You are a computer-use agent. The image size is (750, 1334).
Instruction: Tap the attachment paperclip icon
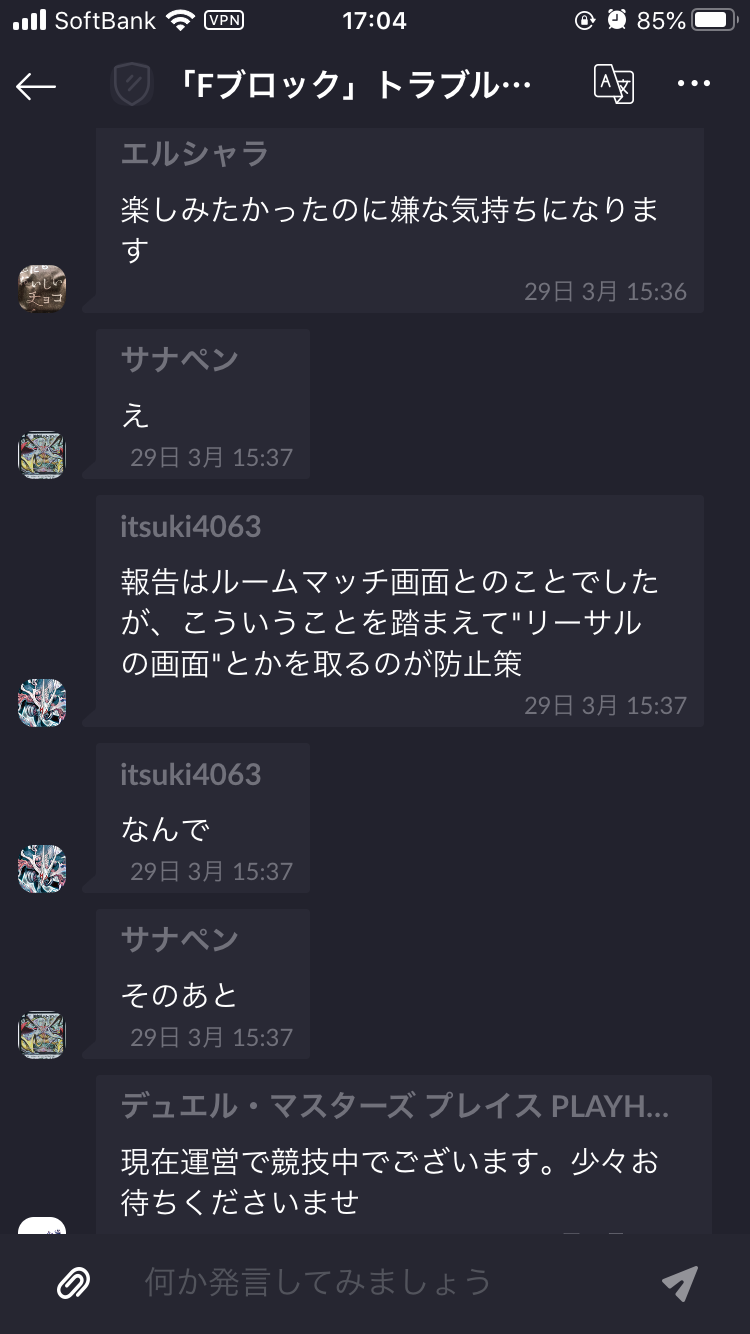click(73, 1282)
